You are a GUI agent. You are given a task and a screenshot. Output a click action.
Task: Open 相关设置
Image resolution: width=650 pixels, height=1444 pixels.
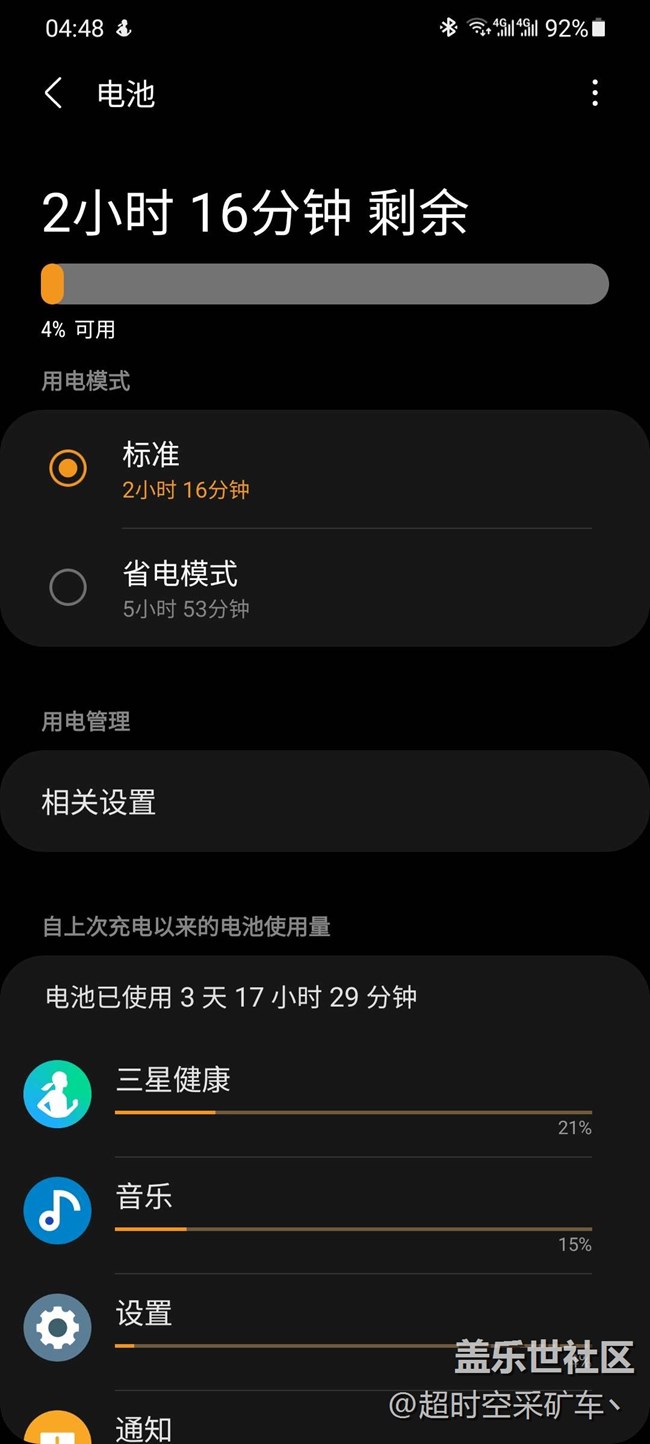pos(324,802)
